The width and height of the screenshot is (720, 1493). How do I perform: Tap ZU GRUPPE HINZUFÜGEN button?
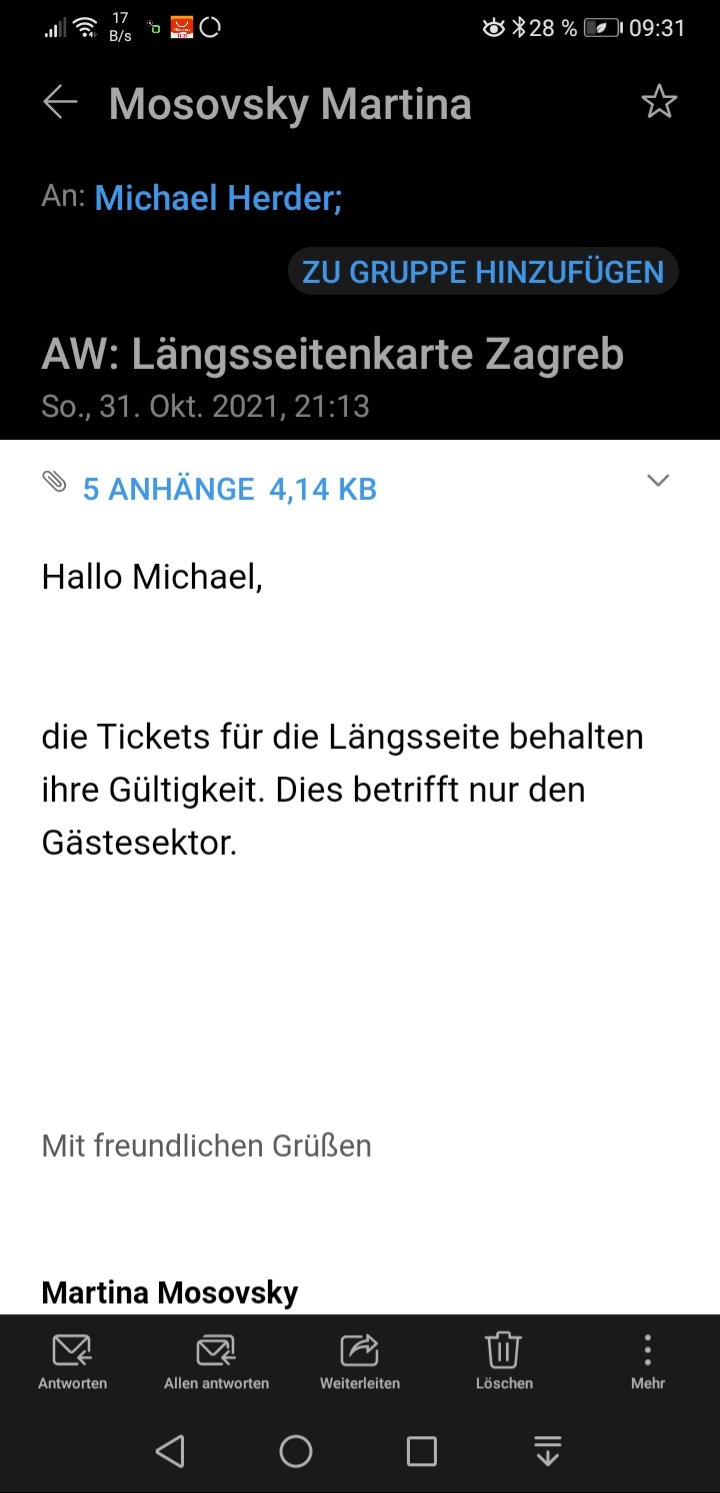tap(483, 271)
